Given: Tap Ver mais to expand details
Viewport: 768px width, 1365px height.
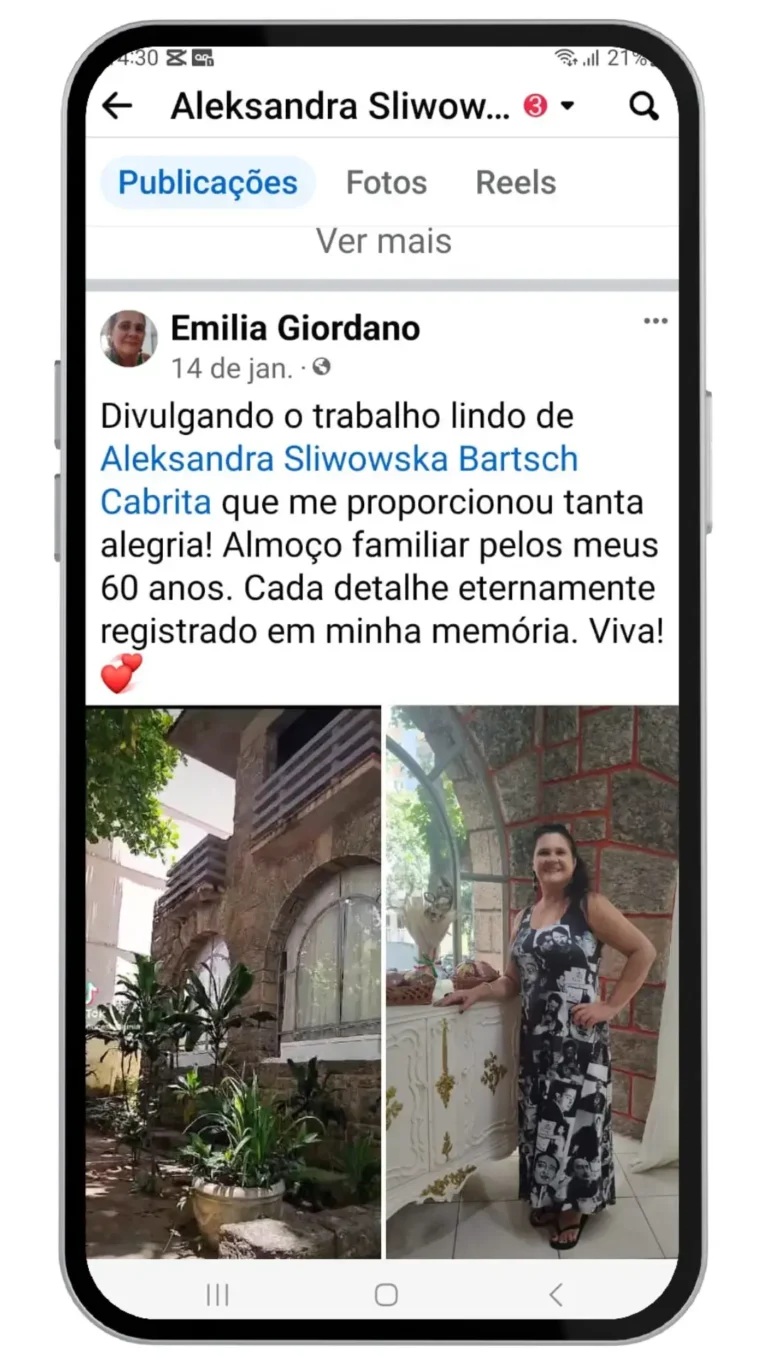Looking at the screenshot, I should click(384, 241).
